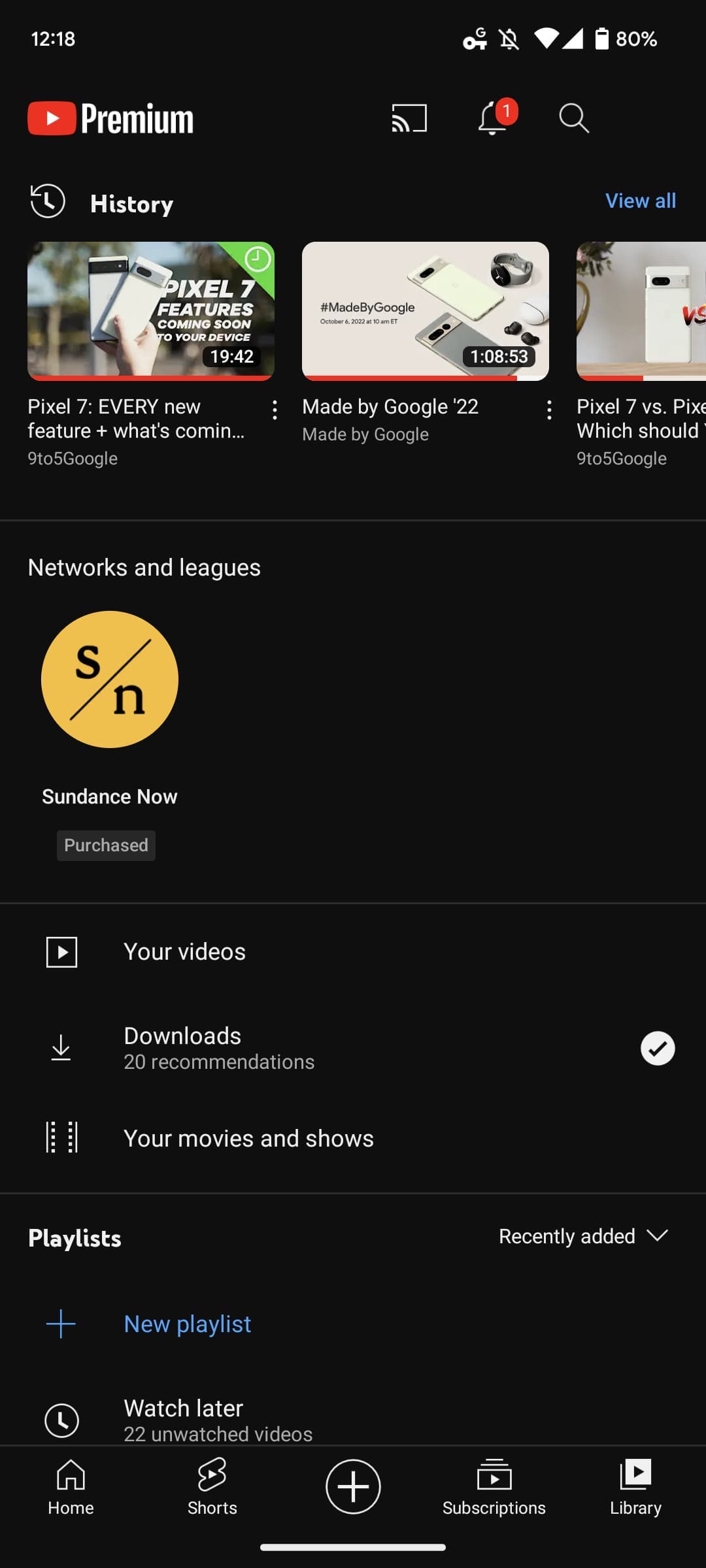Switch to the Home tab
Image resolution: width=706 pixels, height=1568 pixels.
71,1487
